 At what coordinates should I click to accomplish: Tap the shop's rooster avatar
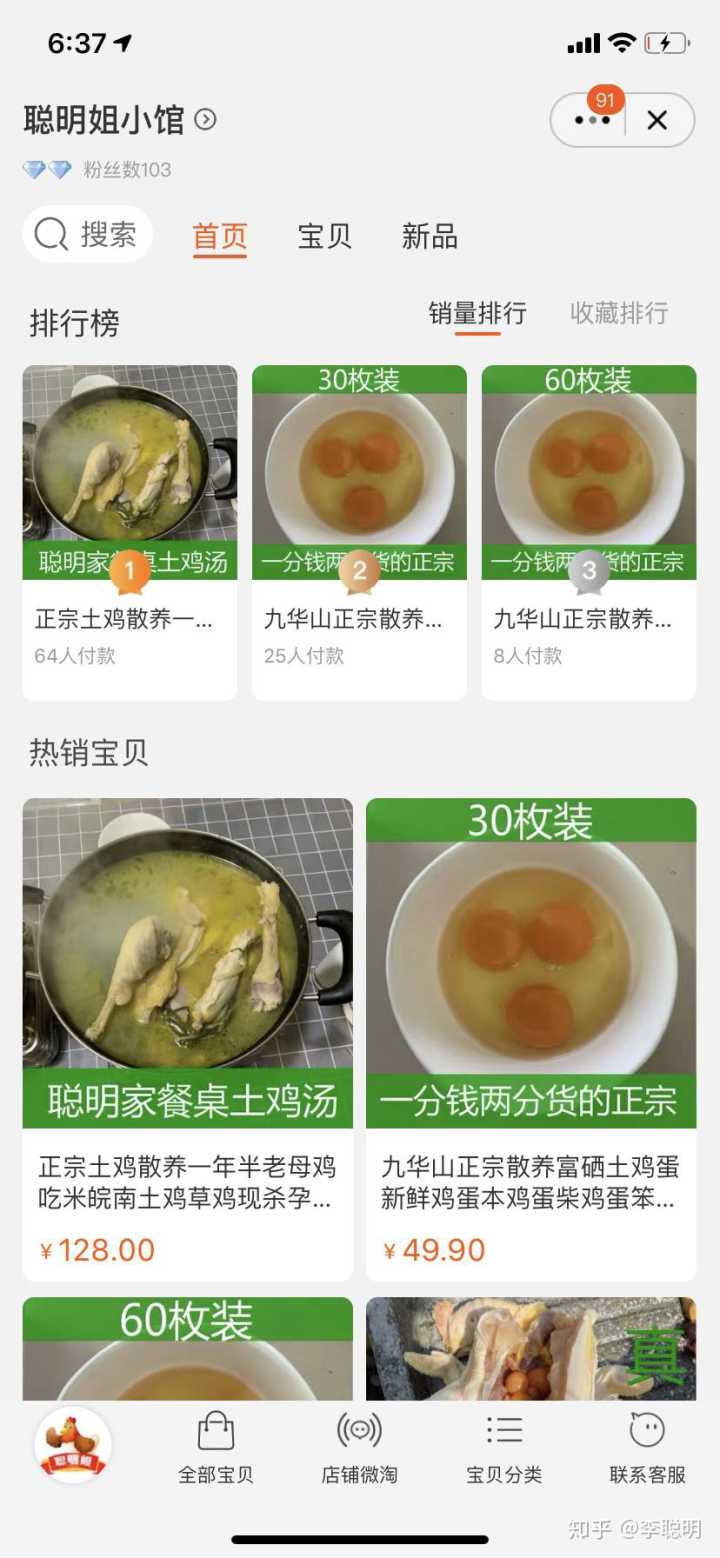pyautogui.click(x=73, y=1446)
